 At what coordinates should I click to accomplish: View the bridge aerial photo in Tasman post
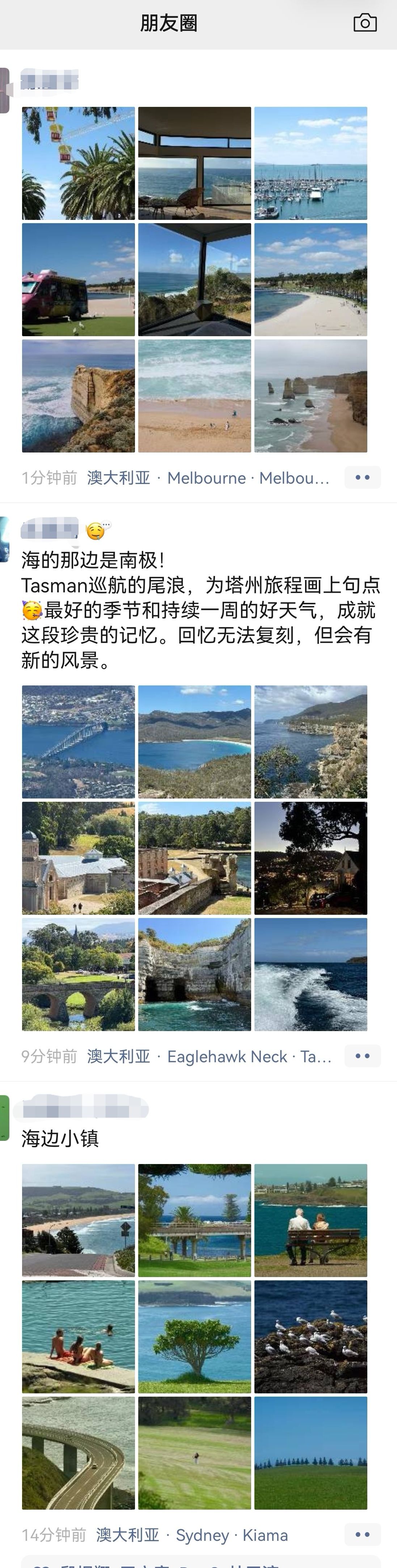[x=79, y=742]
